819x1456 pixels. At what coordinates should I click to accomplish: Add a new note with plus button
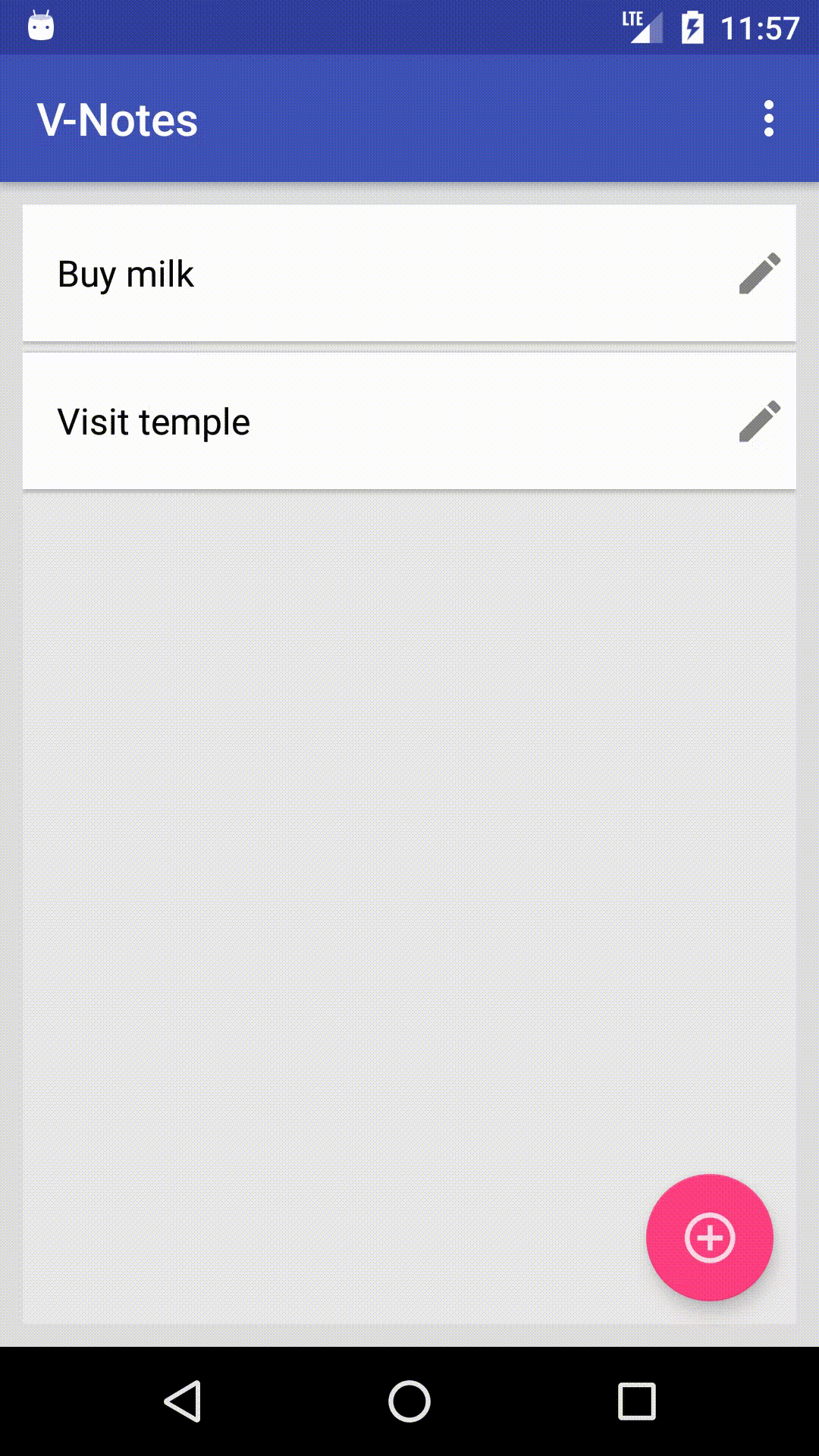coord(709,1238)
